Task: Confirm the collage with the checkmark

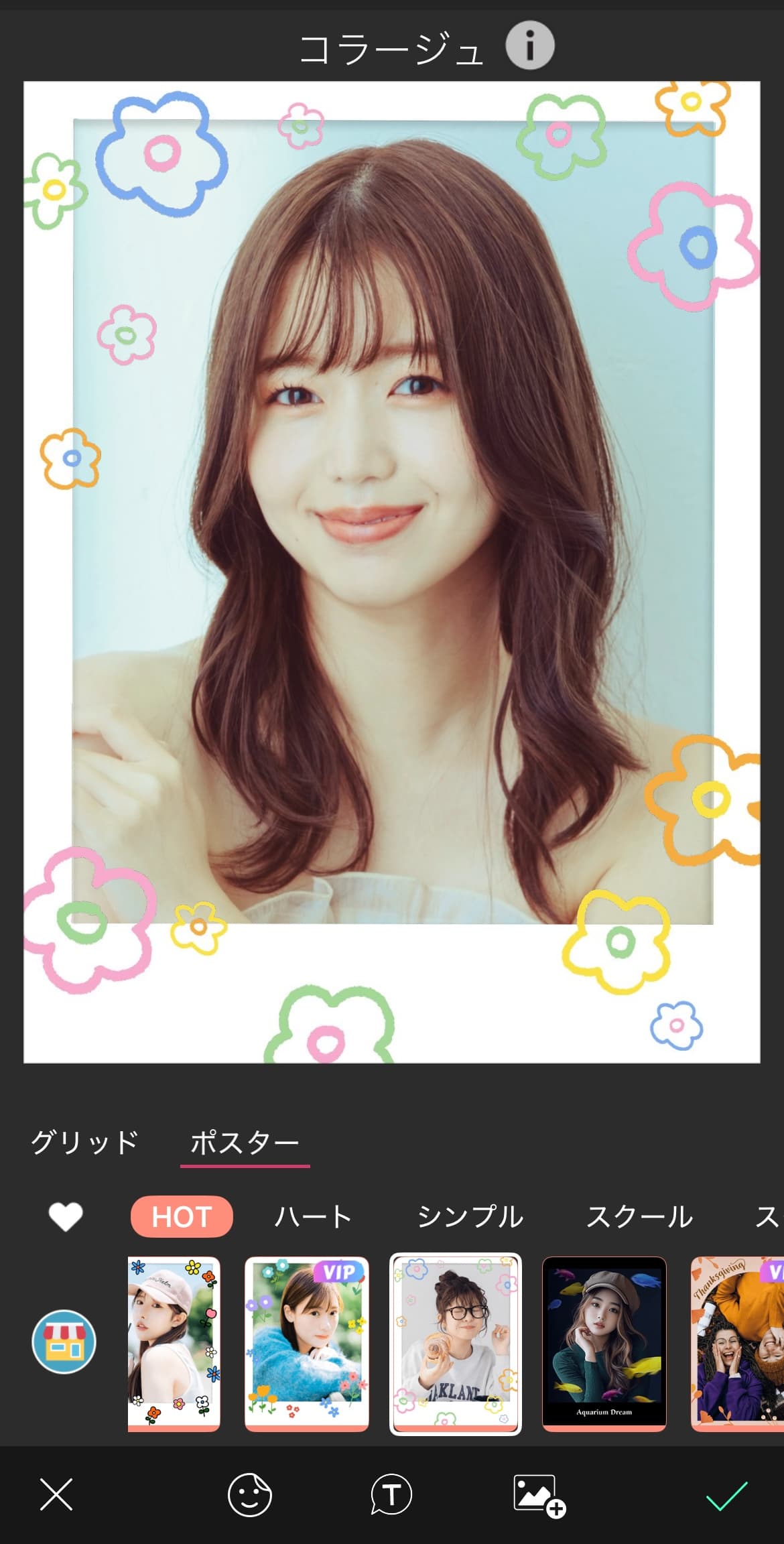Action: [726, 1495]
